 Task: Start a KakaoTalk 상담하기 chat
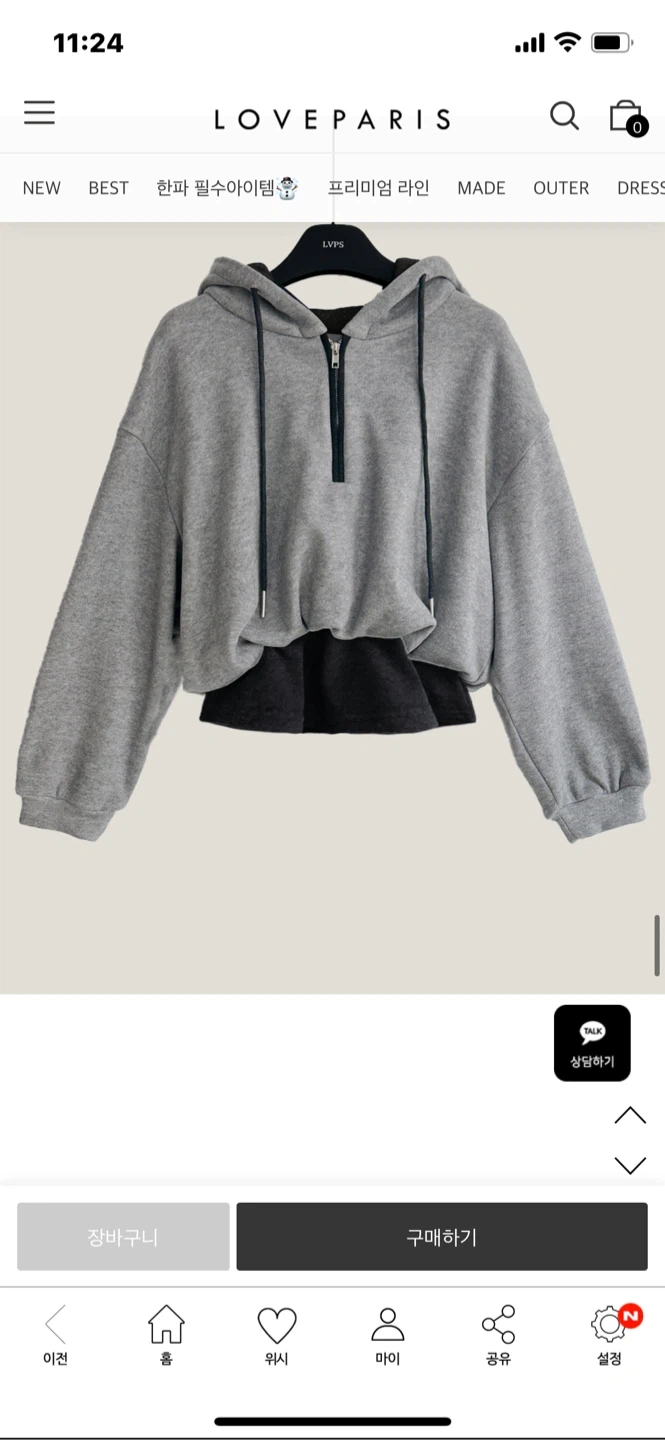click(592, 1043)
